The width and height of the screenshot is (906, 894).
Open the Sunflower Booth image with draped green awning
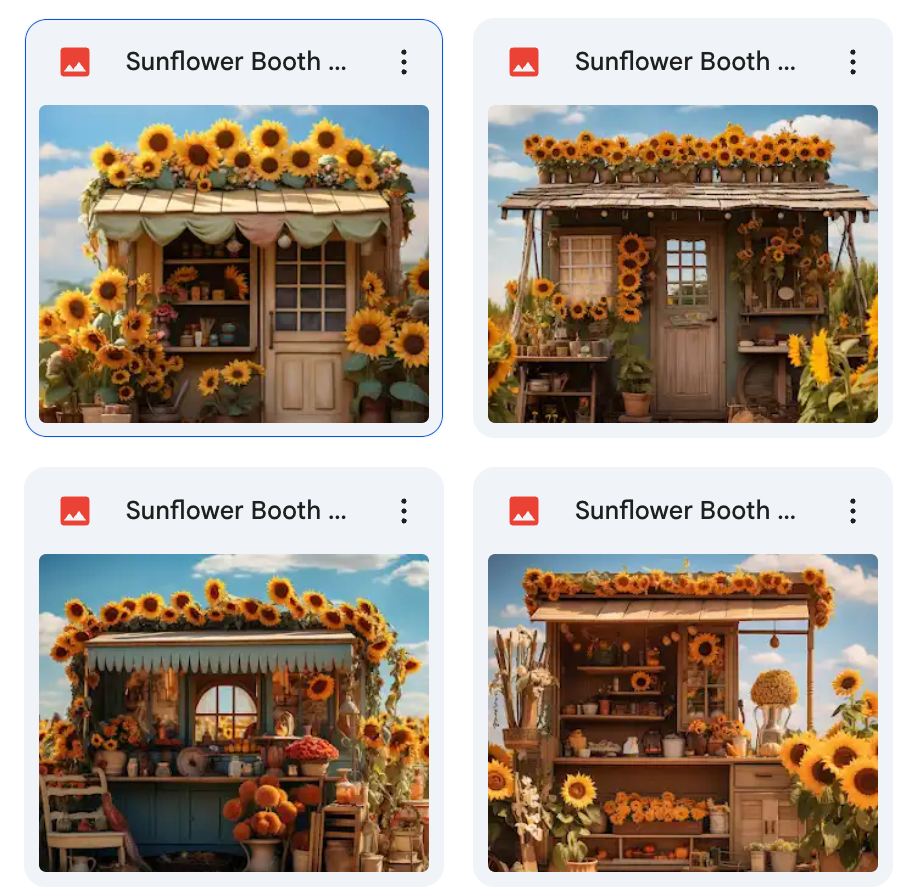click(234, 264)
